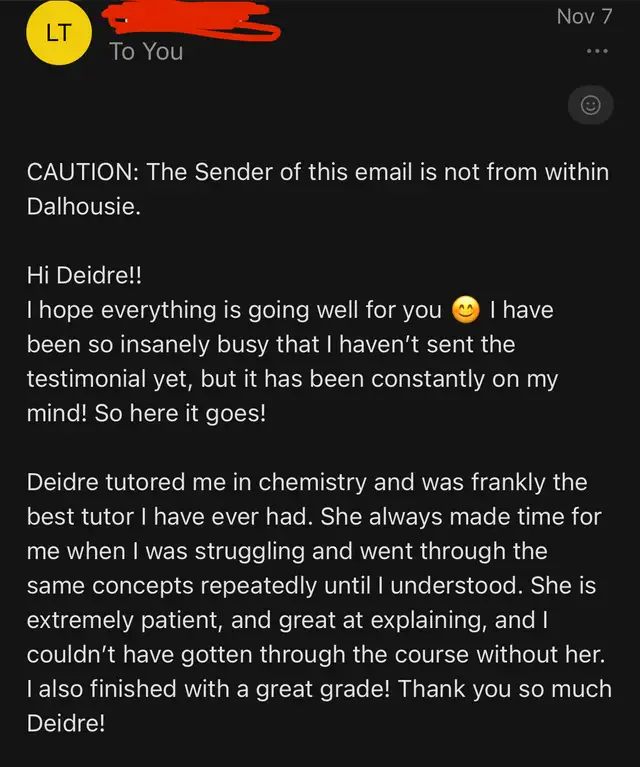Open the three-dot email options menu

point(597,52)
